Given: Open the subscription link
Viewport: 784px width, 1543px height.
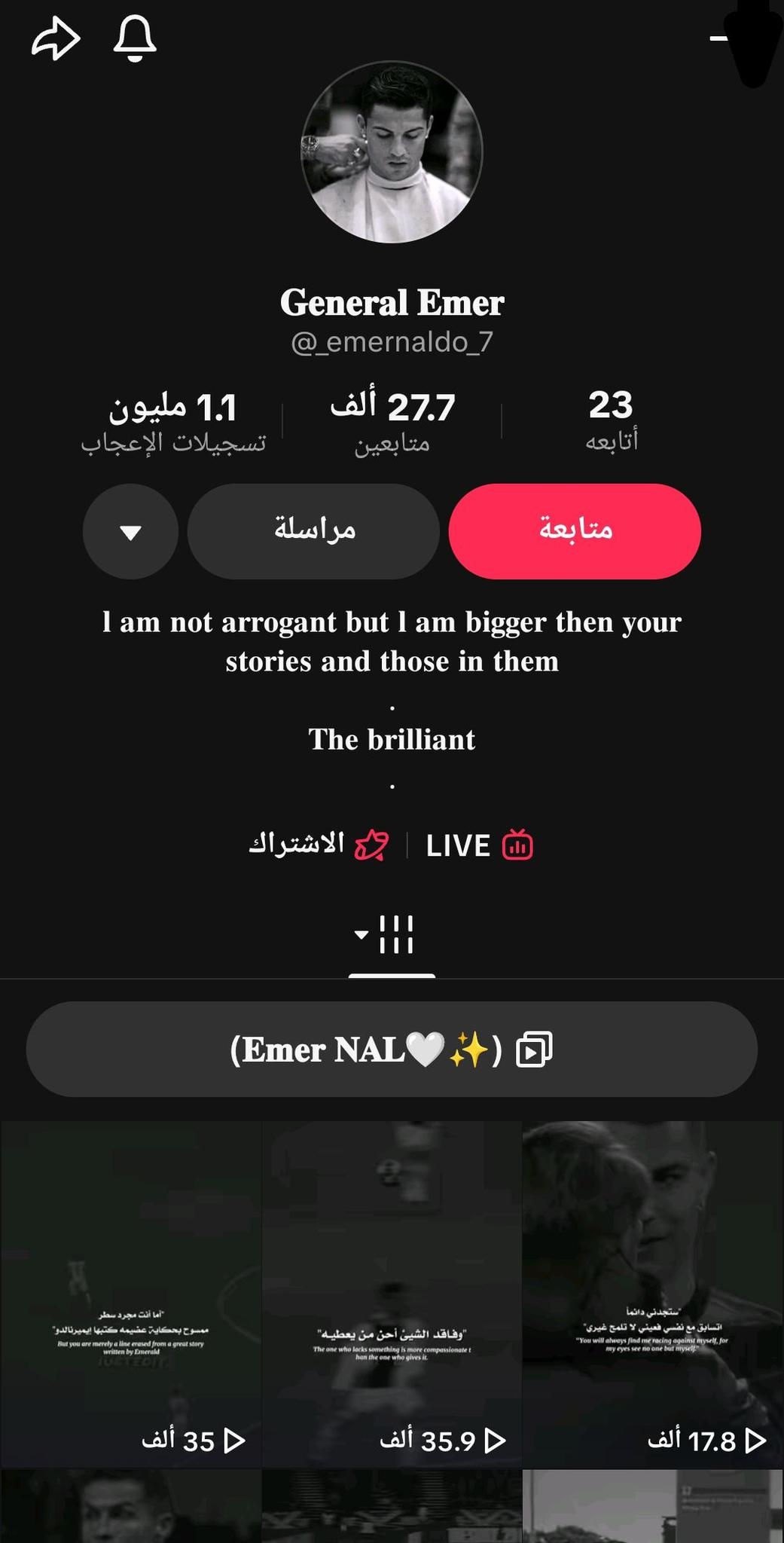Looking at the screenshot, I should coord(319,845).
